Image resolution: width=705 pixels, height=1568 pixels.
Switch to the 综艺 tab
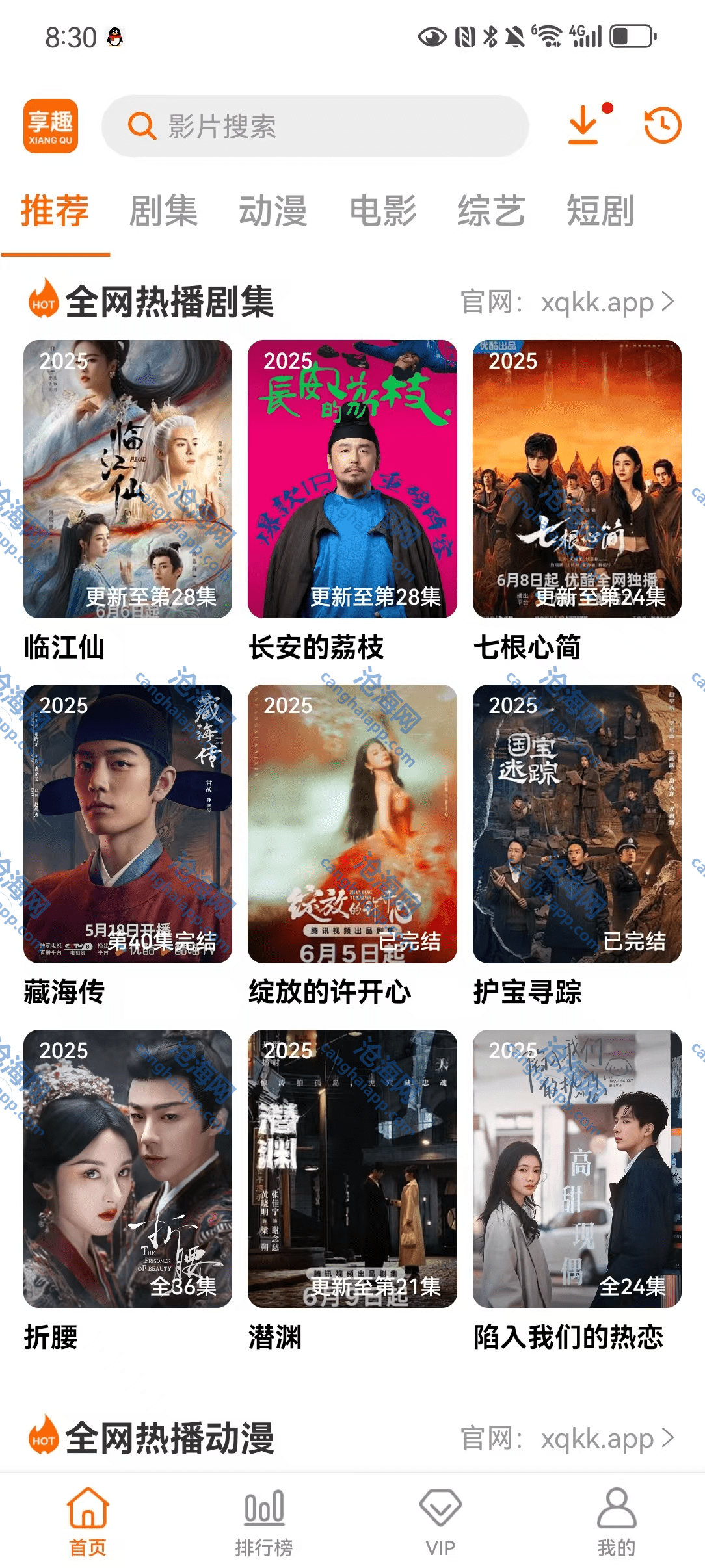click(x=491, y=211)
